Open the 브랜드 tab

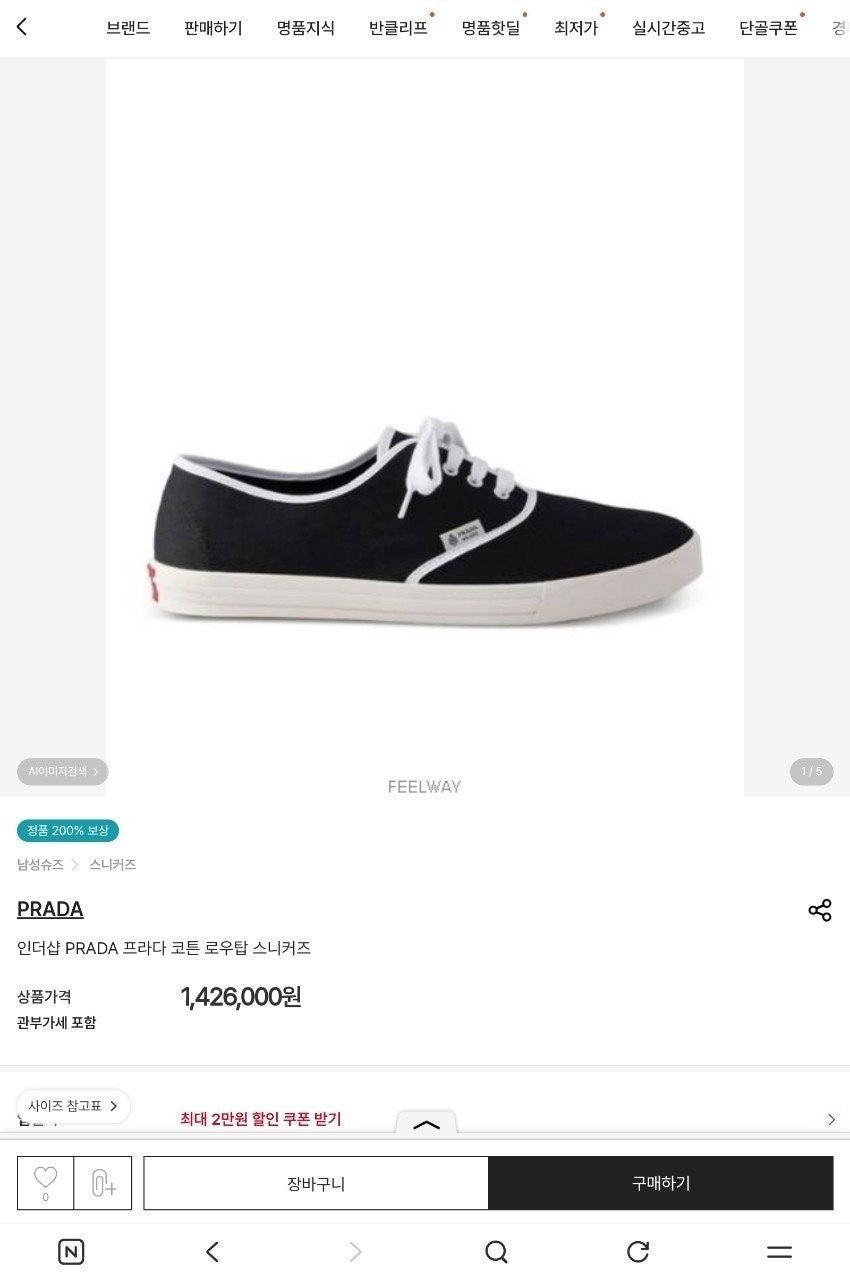click(x=128, y=28)
